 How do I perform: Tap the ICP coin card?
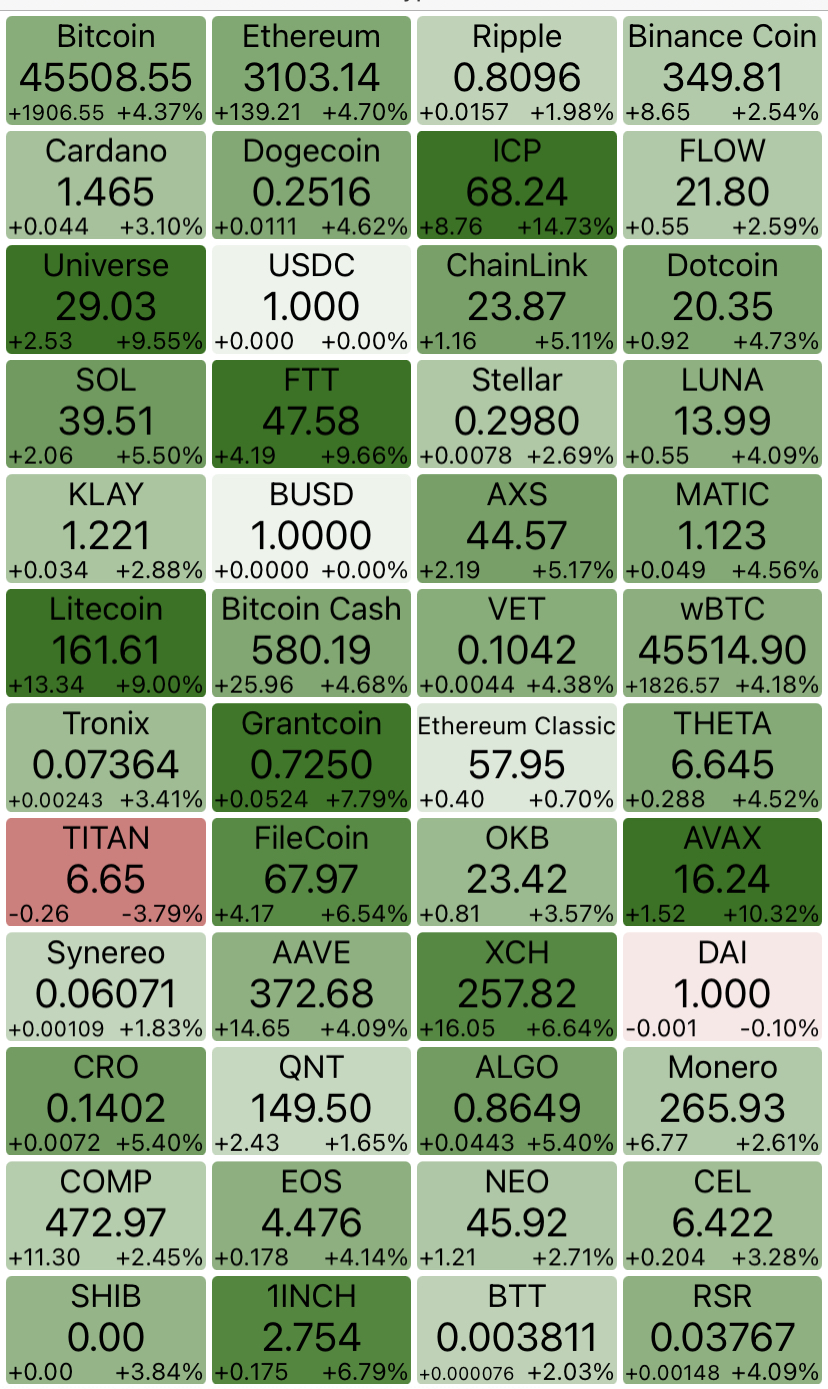pyautogui.click(x=517, y=185)
